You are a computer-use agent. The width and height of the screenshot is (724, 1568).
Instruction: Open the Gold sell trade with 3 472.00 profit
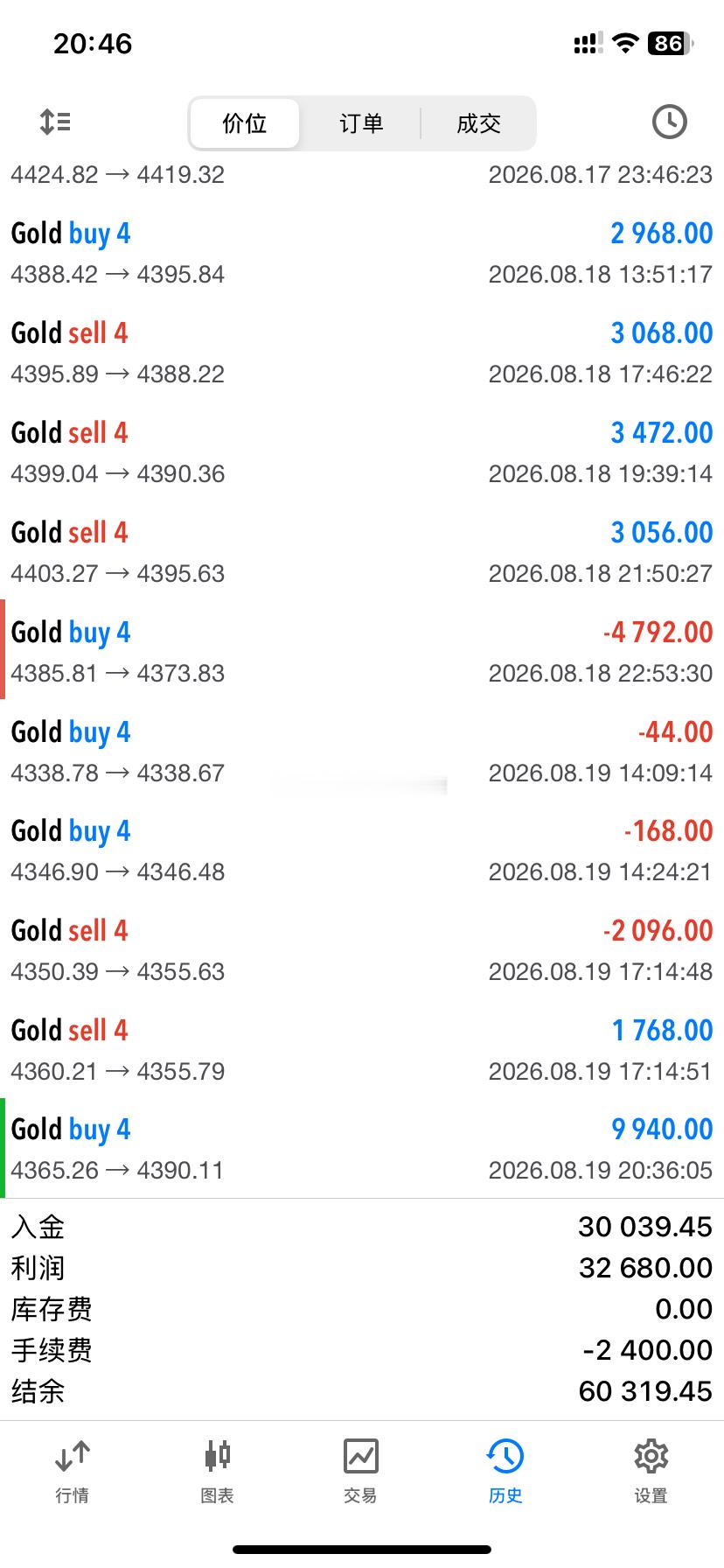(362, 452)
